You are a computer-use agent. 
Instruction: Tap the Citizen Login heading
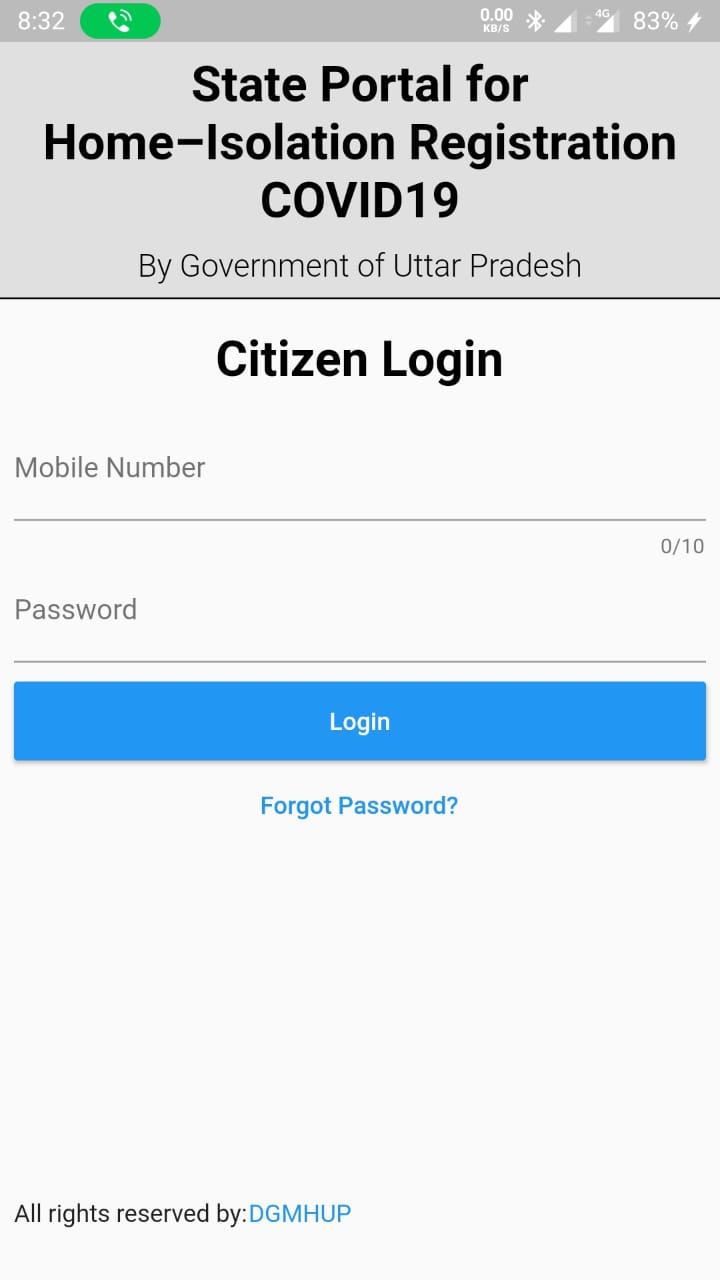(359, 358)
